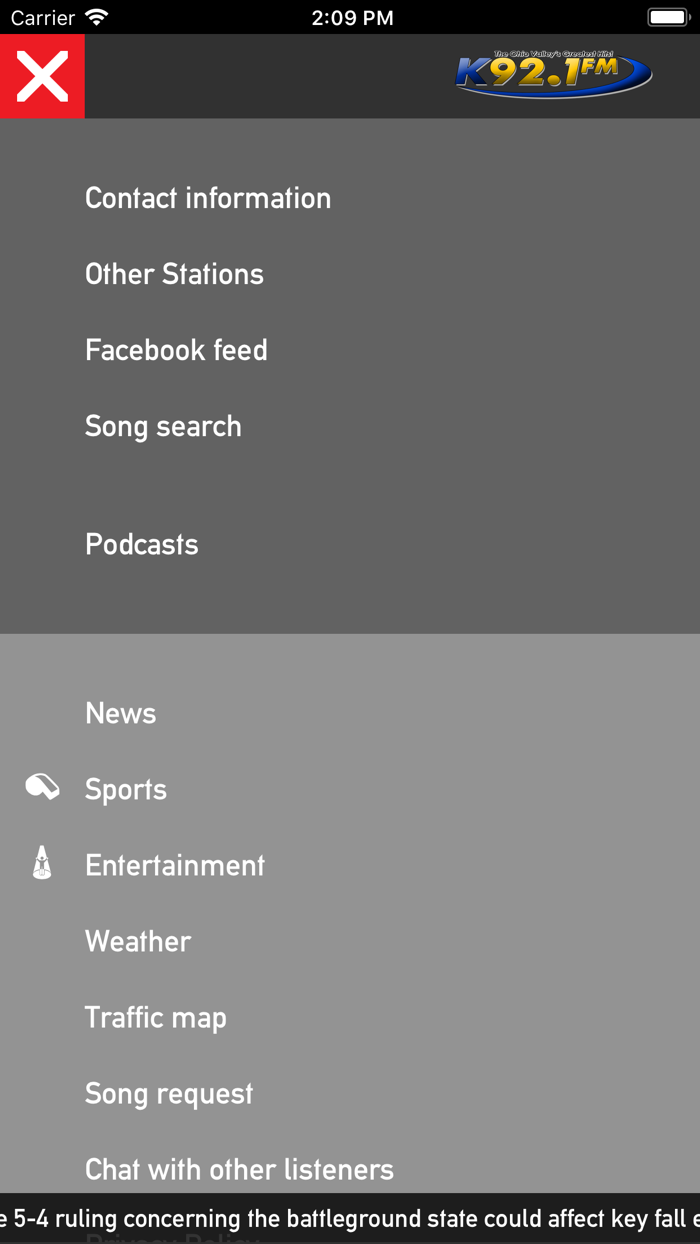Open the News section
This screenshot has width=700, height=1244.
(x=121, y=713)
